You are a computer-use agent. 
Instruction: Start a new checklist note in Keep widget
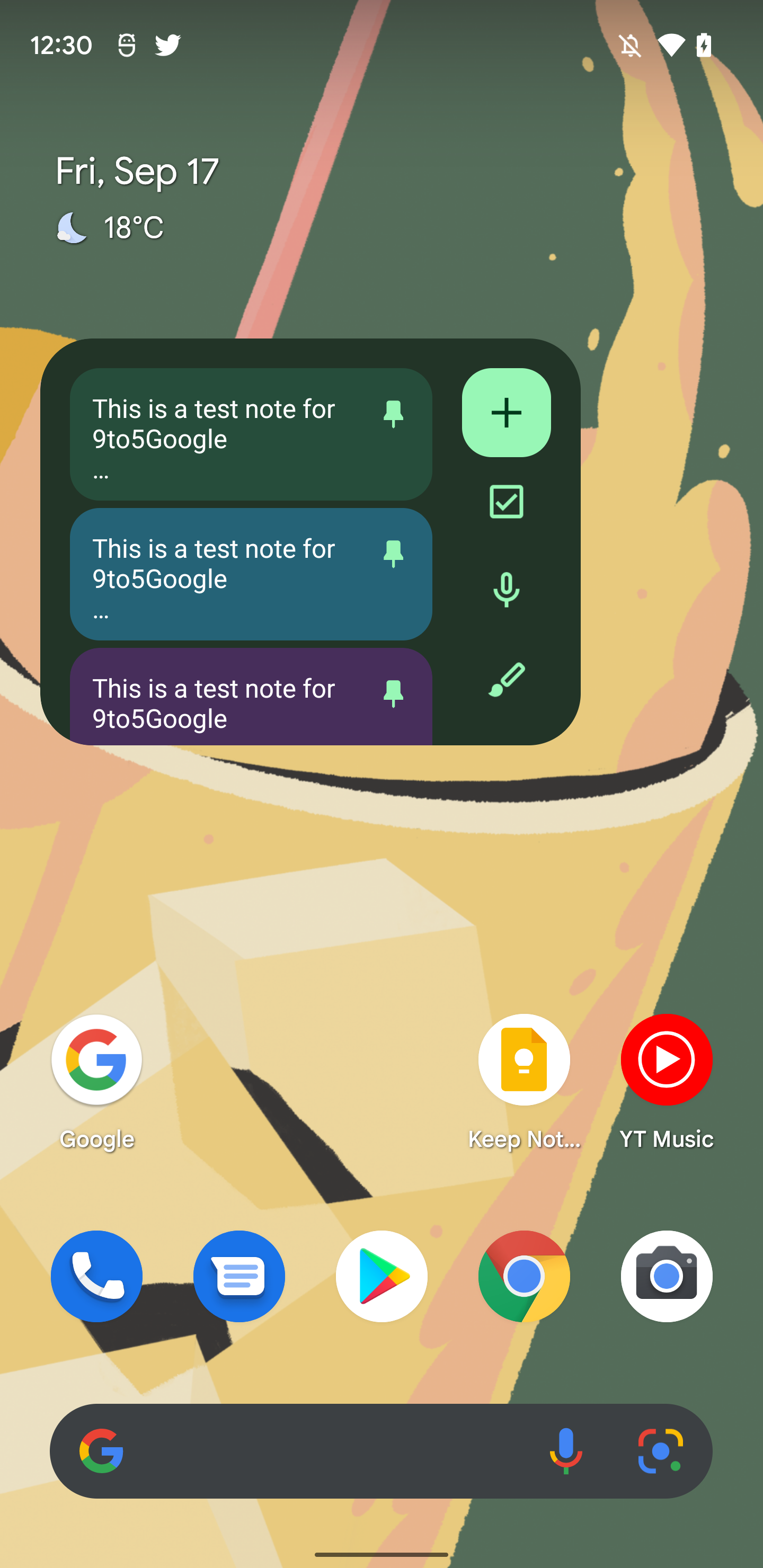coord(506,502)
